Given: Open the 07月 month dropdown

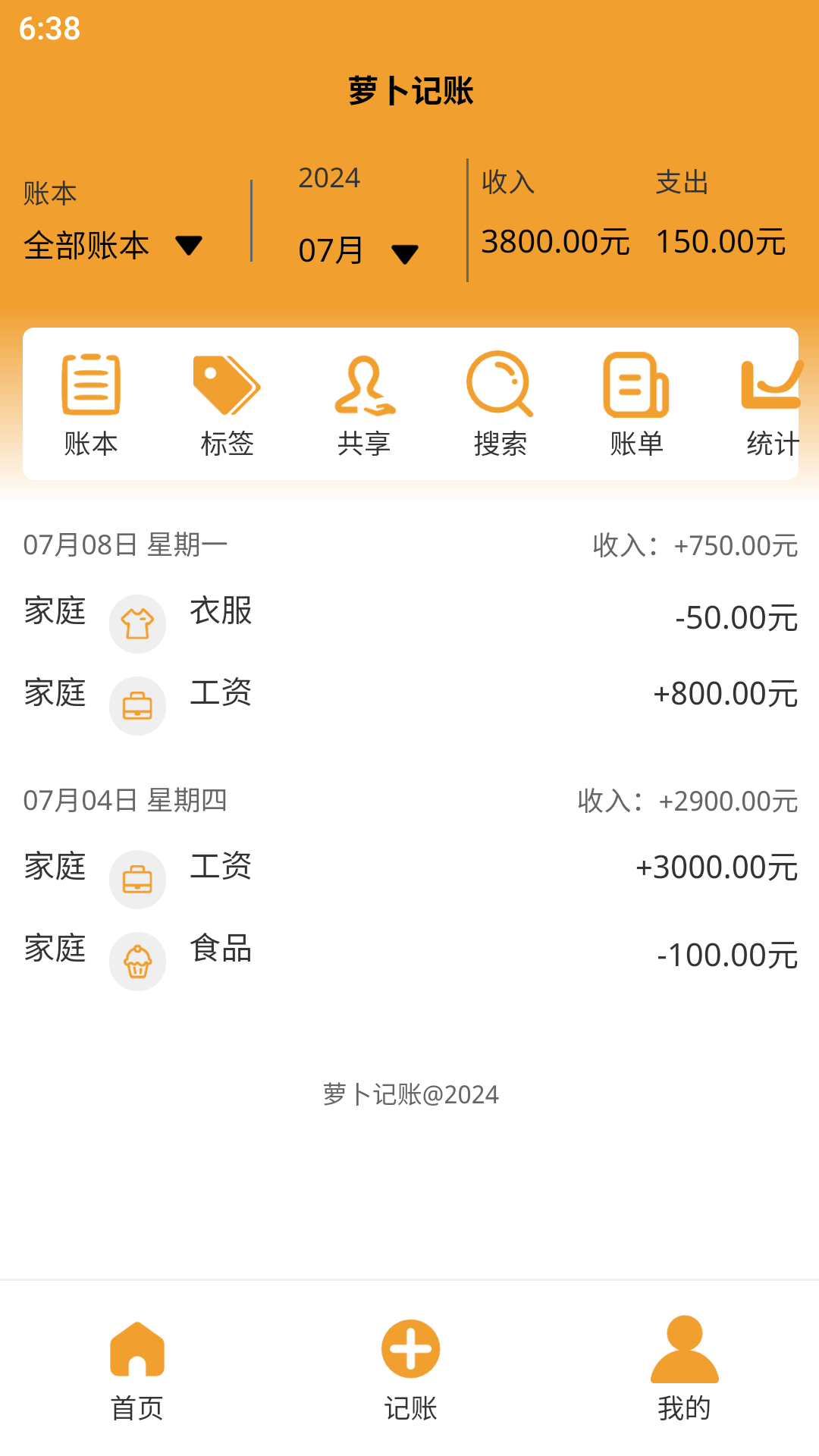Looking at the screenshot, I should (356, 250).
